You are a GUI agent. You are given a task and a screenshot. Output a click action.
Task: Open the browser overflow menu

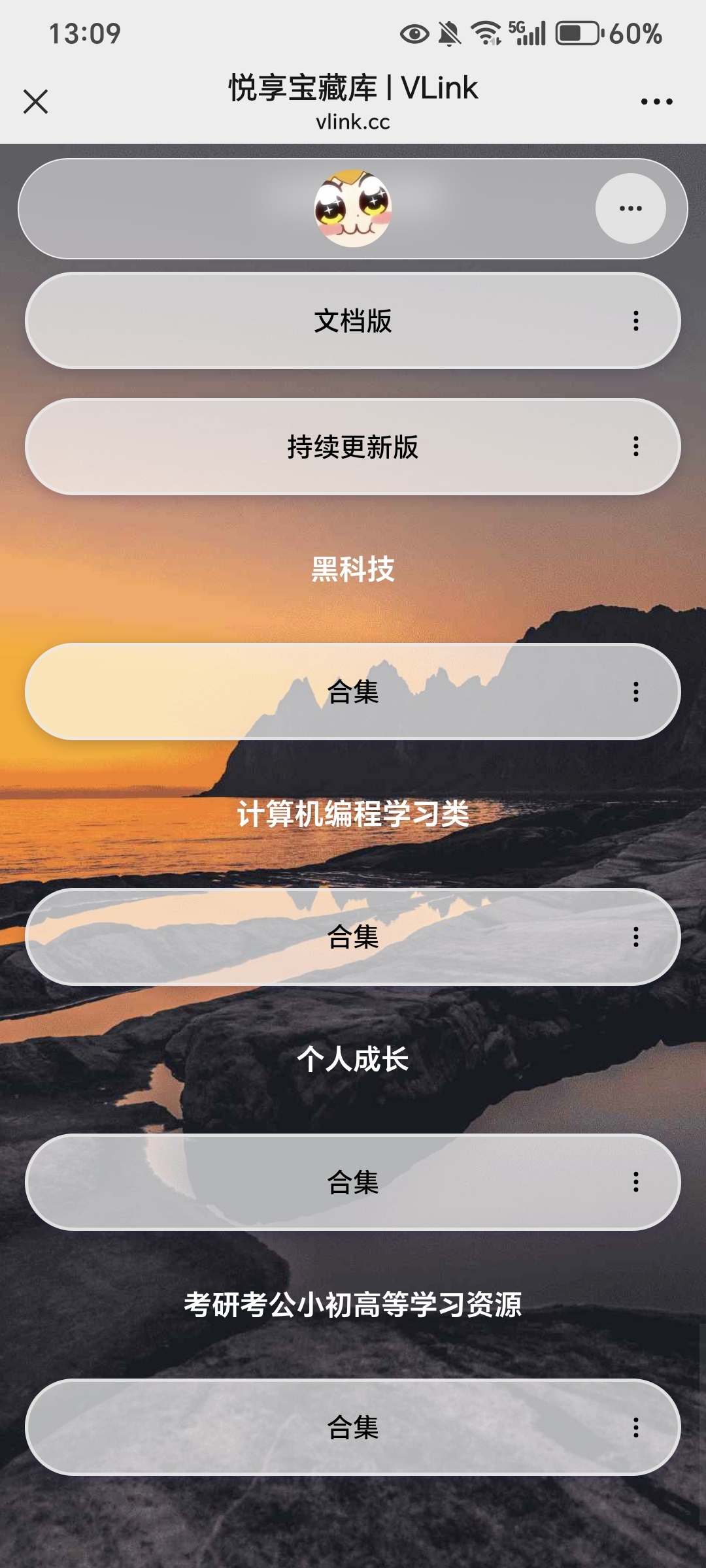click(x=656, y=101)
